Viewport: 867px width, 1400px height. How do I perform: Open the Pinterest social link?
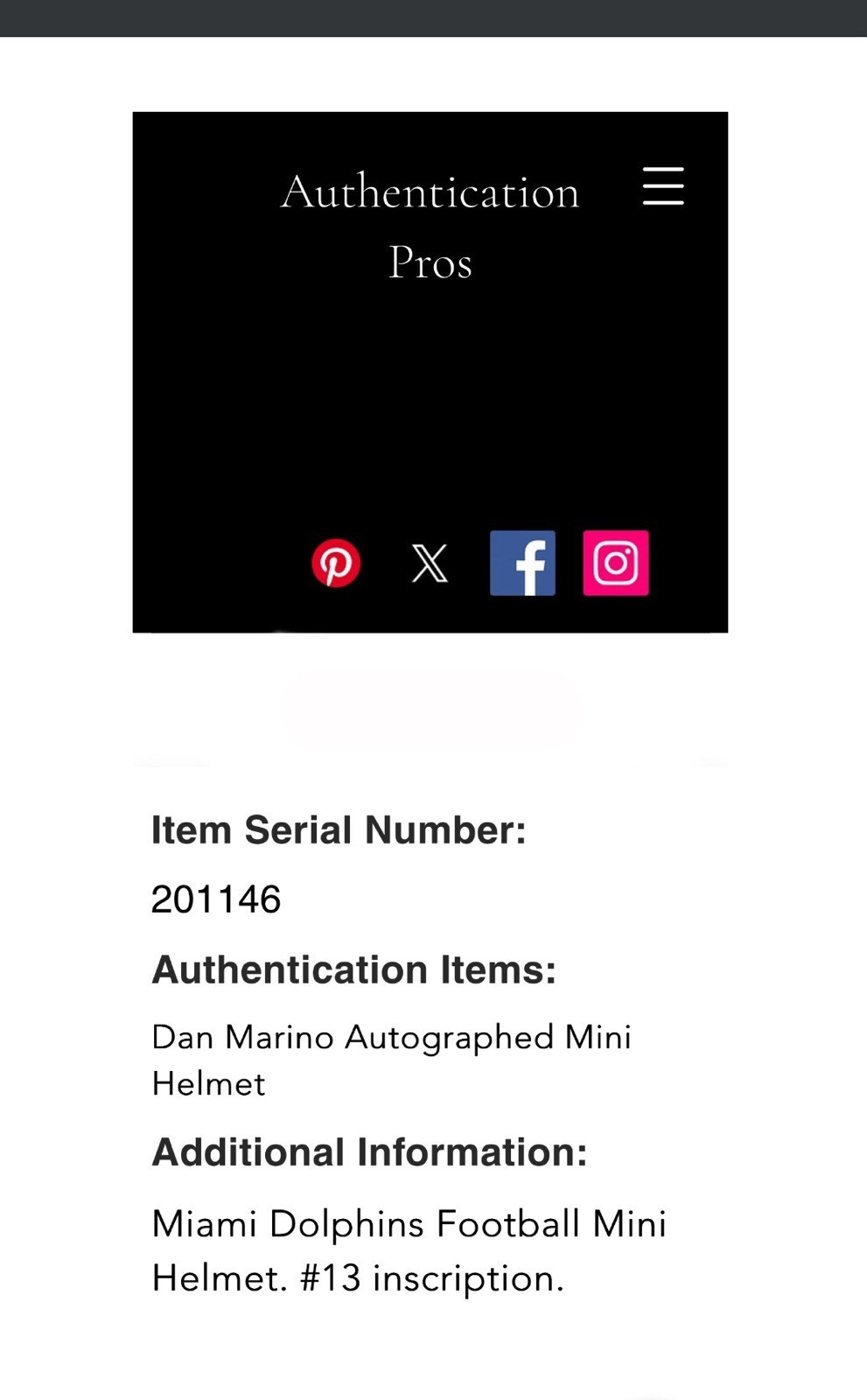(336, 563)
